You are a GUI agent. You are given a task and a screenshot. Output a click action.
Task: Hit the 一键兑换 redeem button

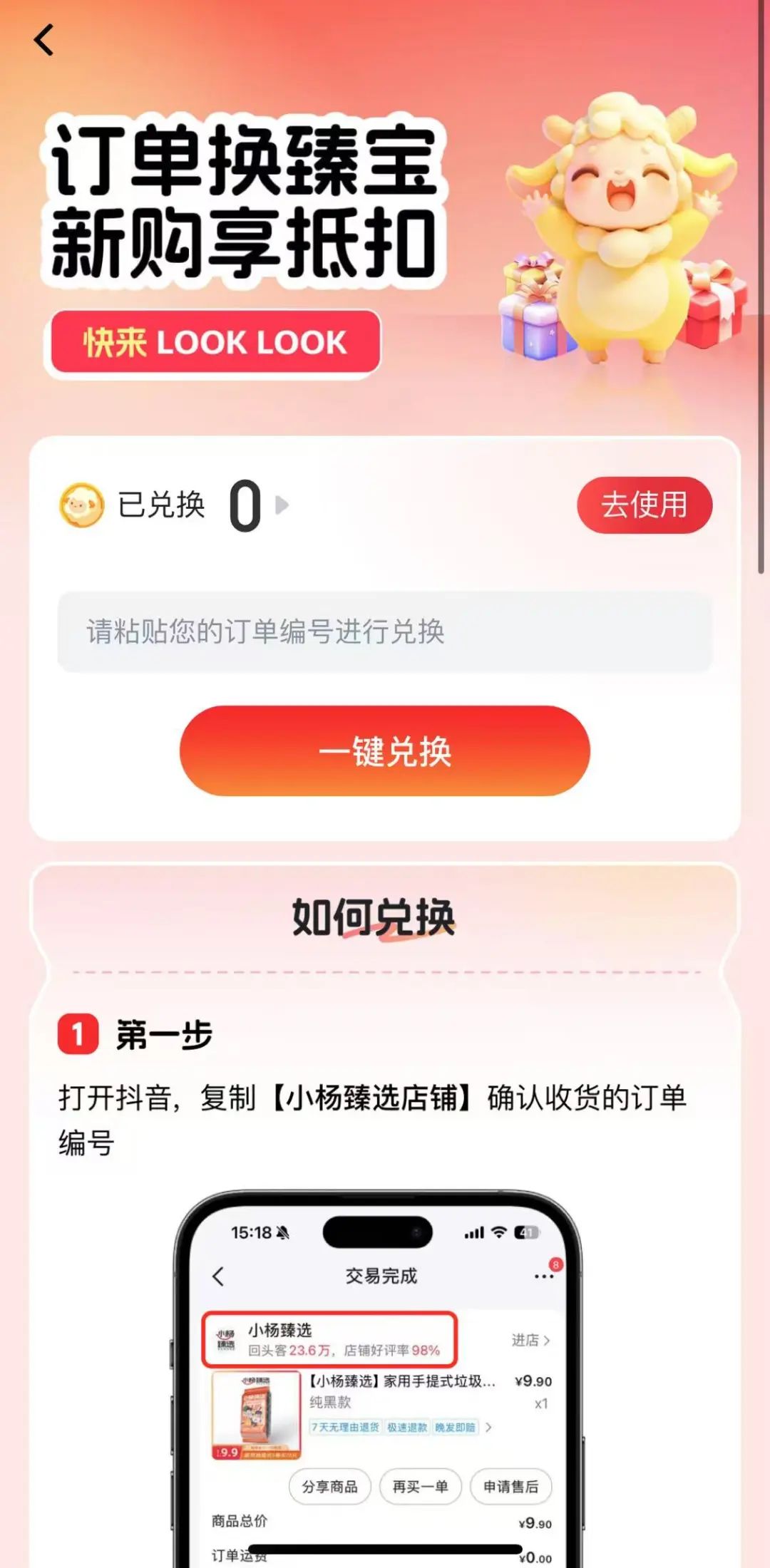coord(385,751)
